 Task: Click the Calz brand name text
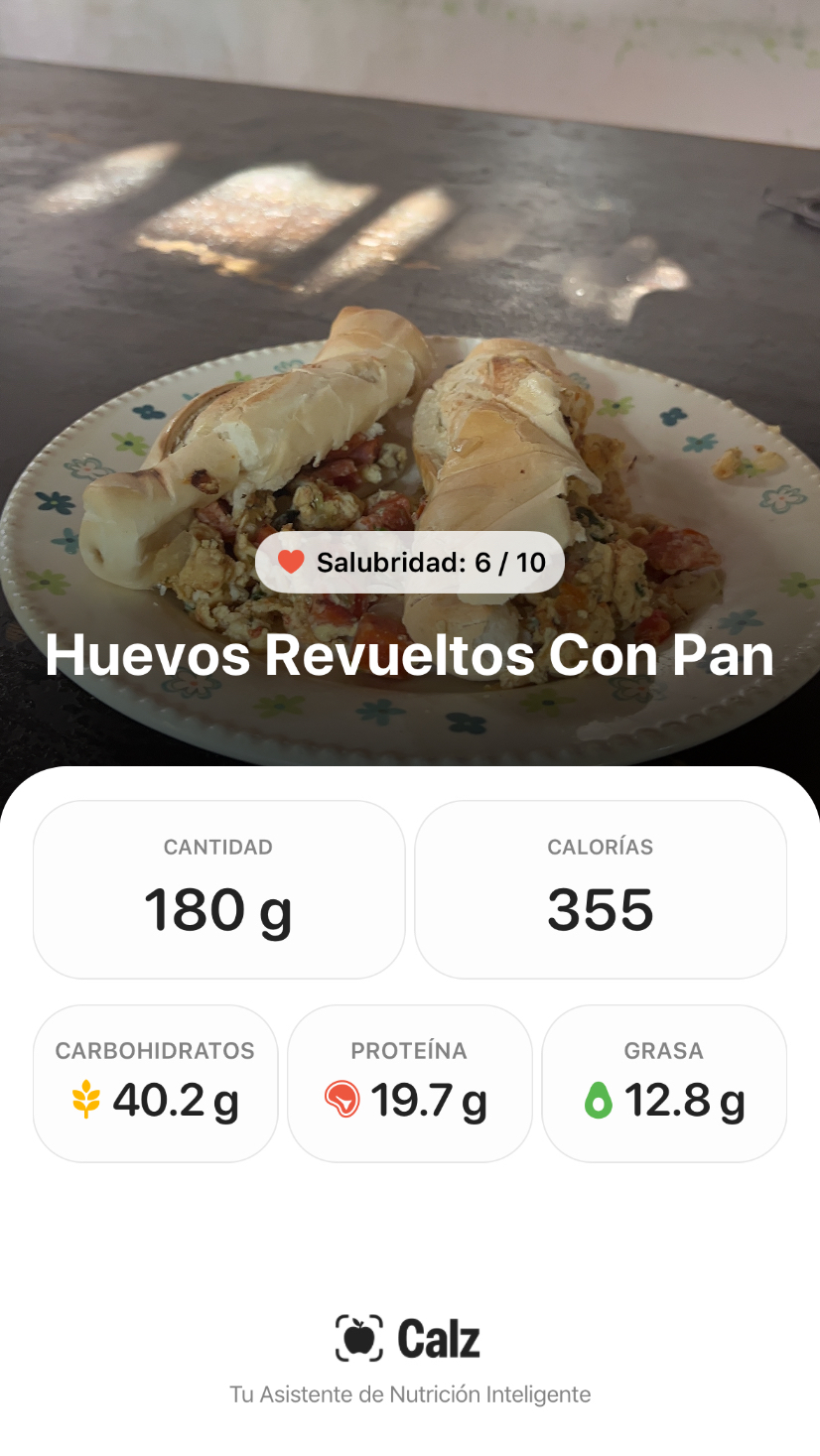(437, 1337)
